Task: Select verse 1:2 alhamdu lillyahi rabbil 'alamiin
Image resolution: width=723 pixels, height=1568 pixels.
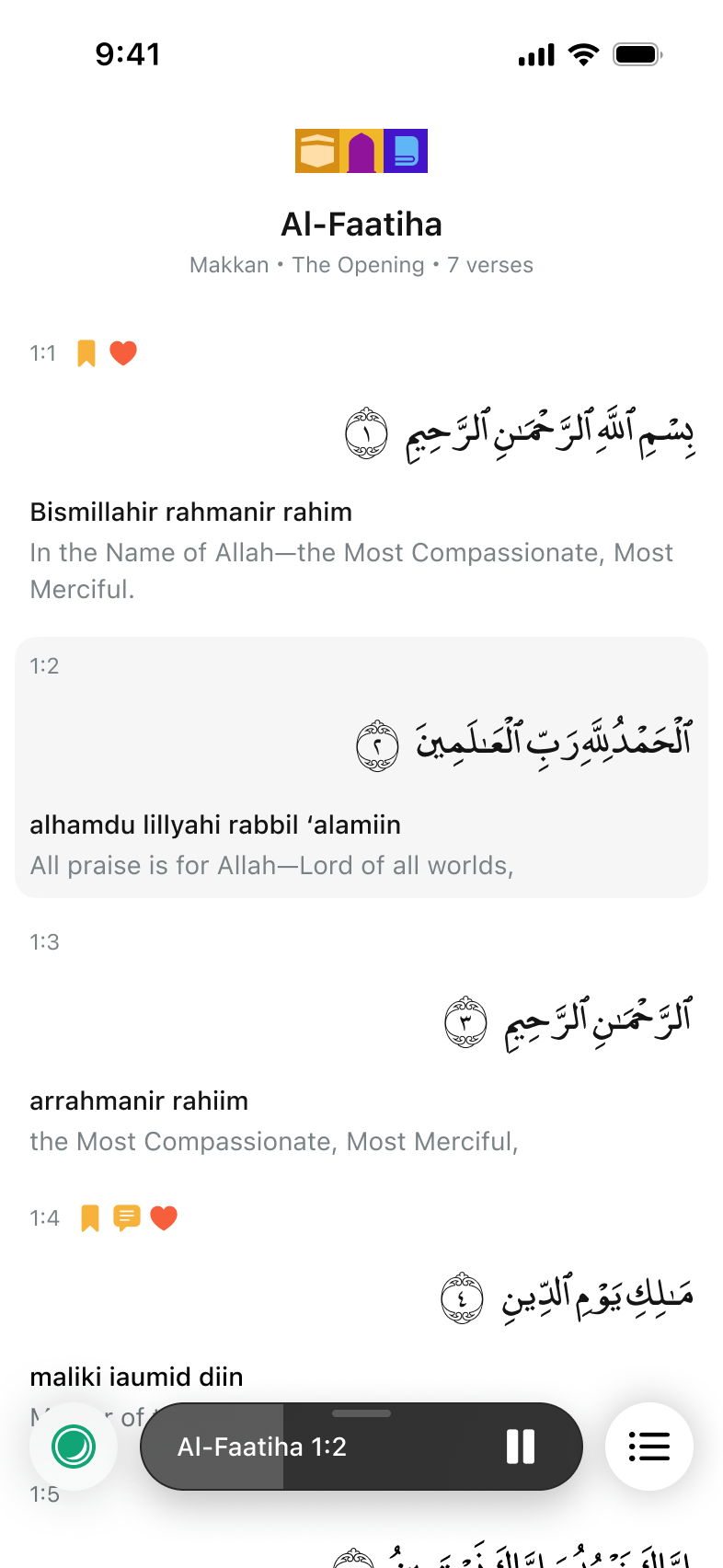Action: click(361, 767)
